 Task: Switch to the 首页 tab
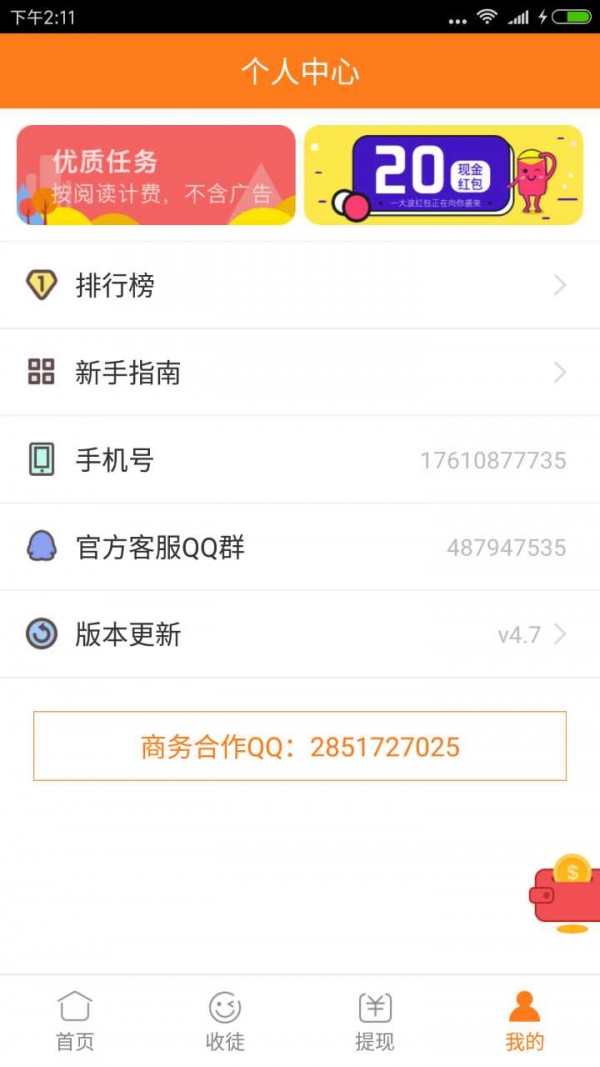[75, 1021]
